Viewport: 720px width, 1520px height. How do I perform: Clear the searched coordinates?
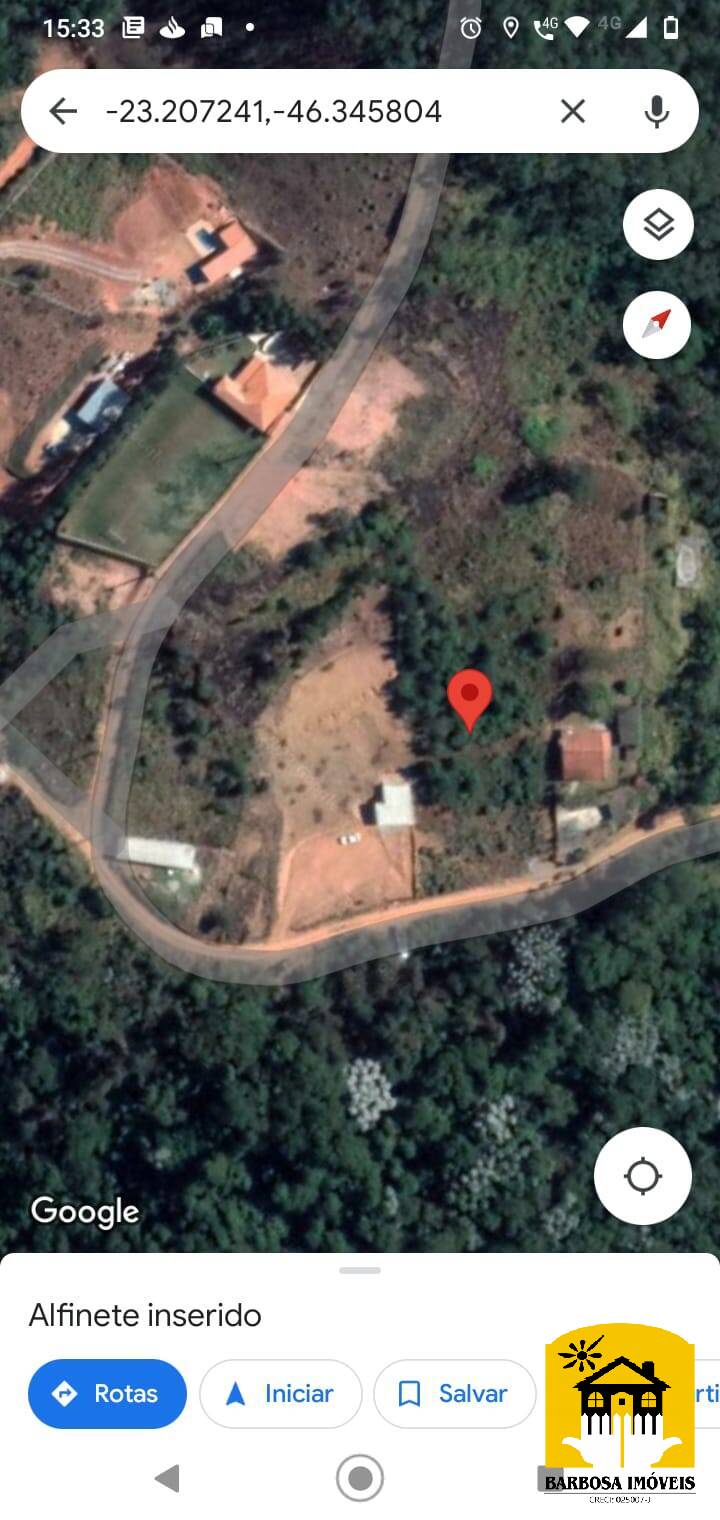(x=573, y=111)
